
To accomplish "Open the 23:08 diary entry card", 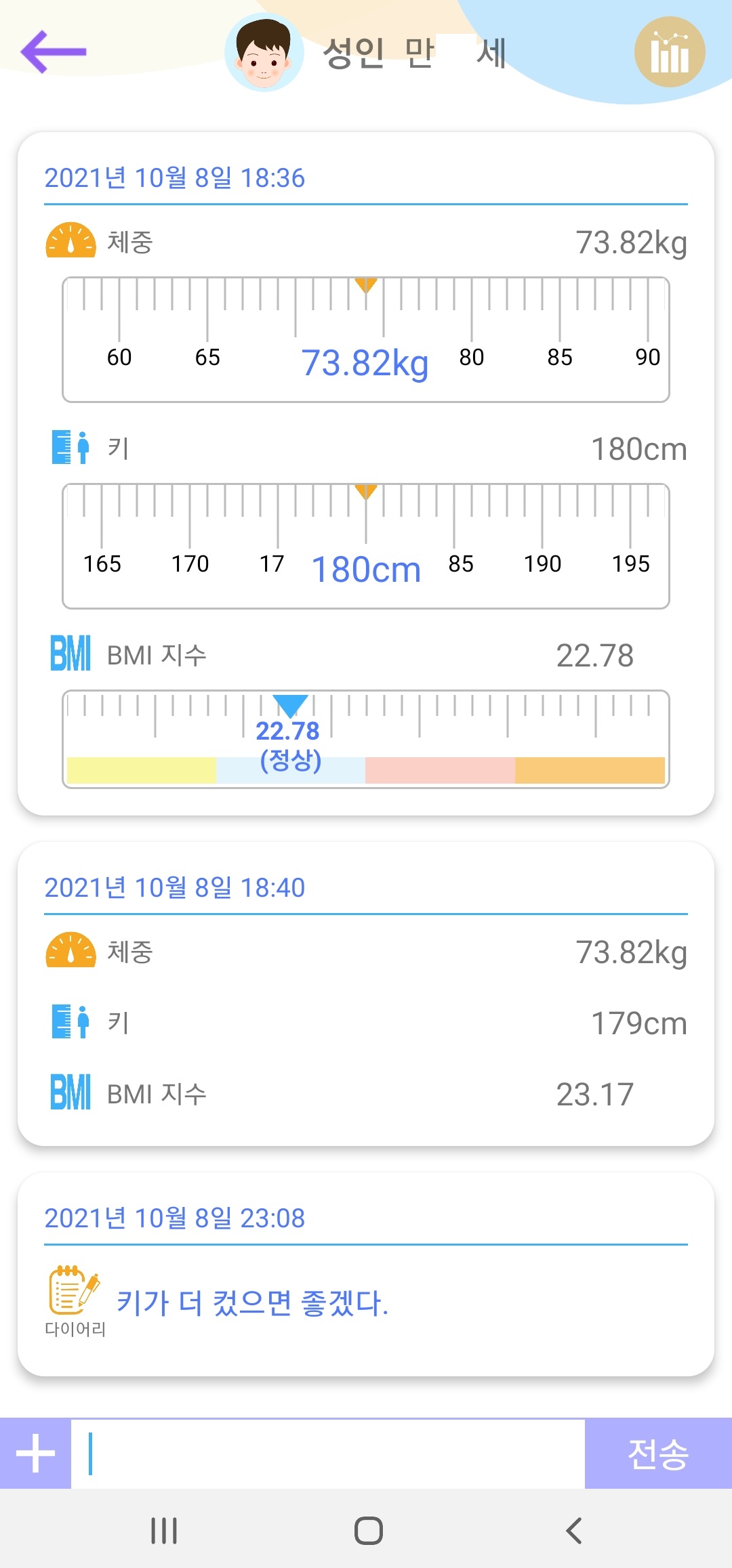I will (x=366, y=1274).
